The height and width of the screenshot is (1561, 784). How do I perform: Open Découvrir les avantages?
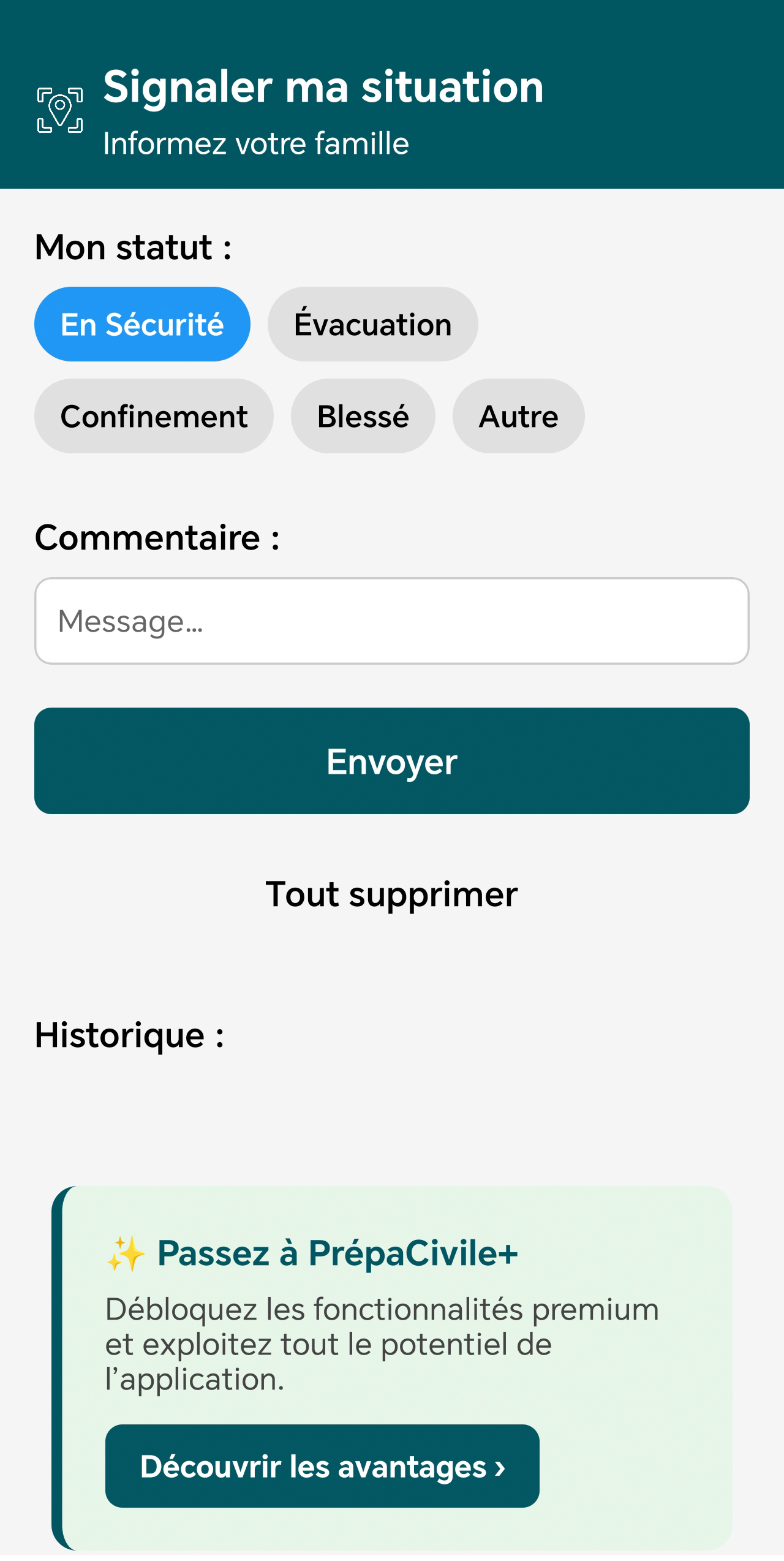pyautogui.click(x=322, y=1466)
